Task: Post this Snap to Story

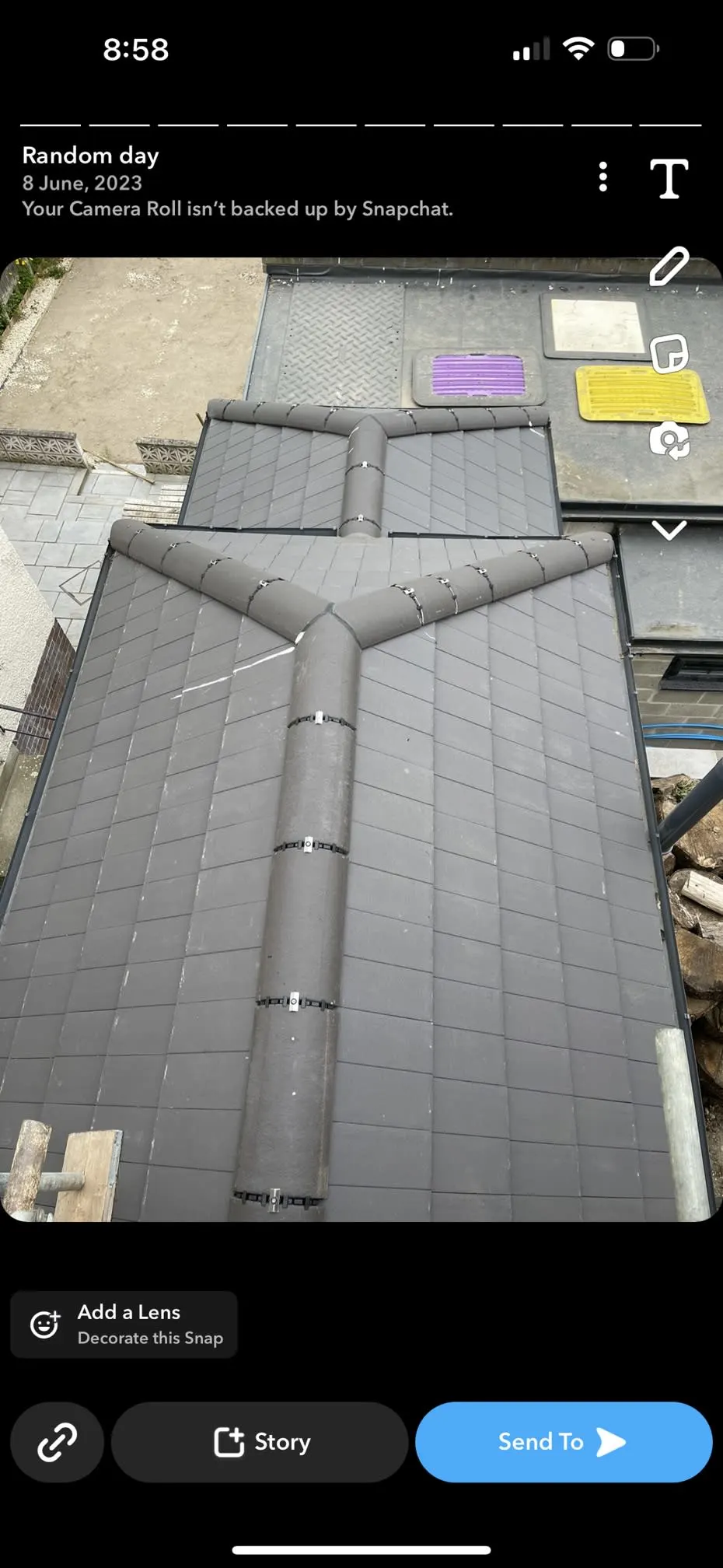Action: [x=260, y=1442]
